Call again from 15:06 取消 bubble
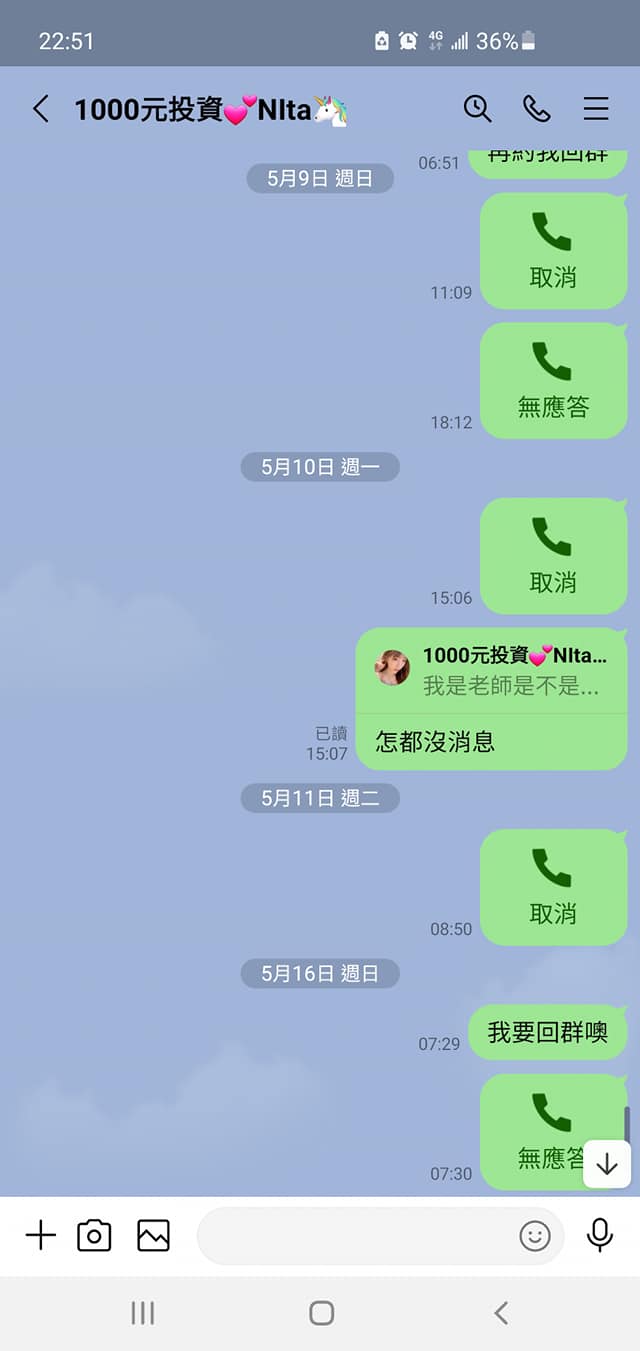Screen dimensions: 640x1351 tap(553, 556)
